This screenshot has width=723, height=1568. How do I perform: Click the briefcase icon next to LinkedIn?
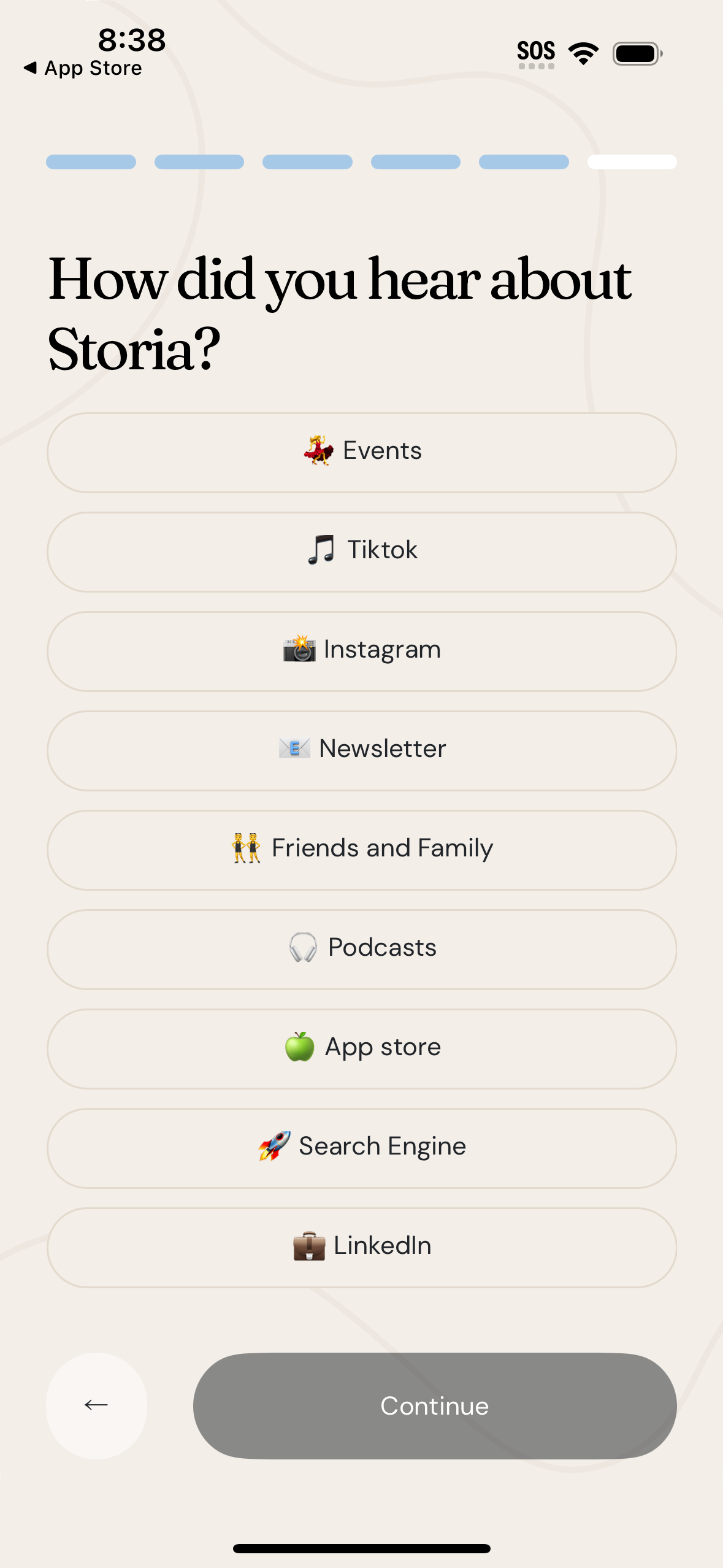pos(310,1245)
